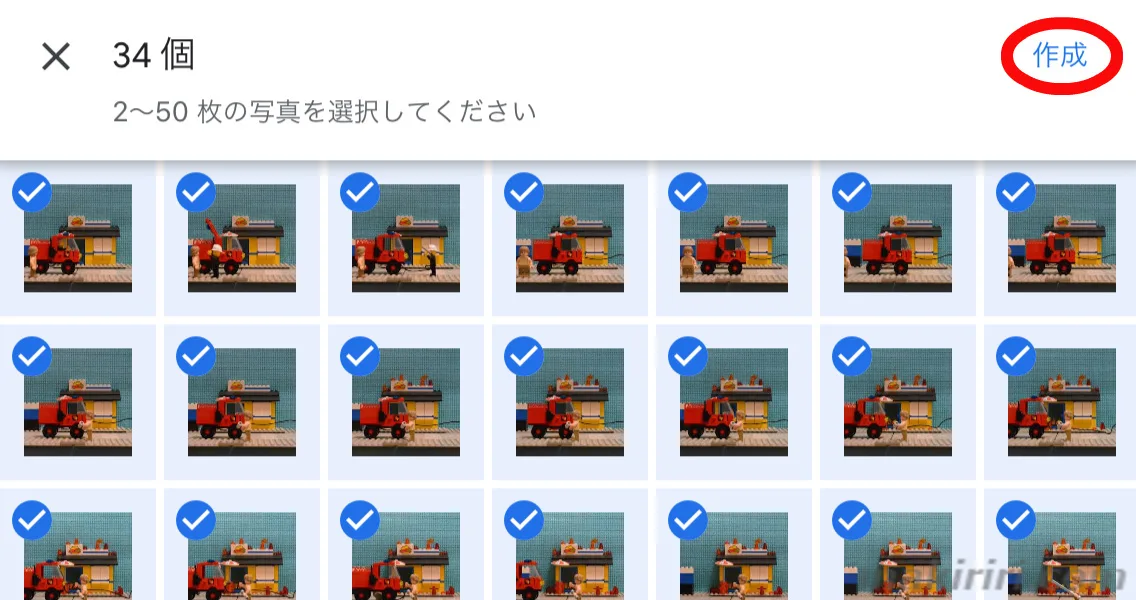
Task: Close the photo selection with X
Action: pos(56,57)
